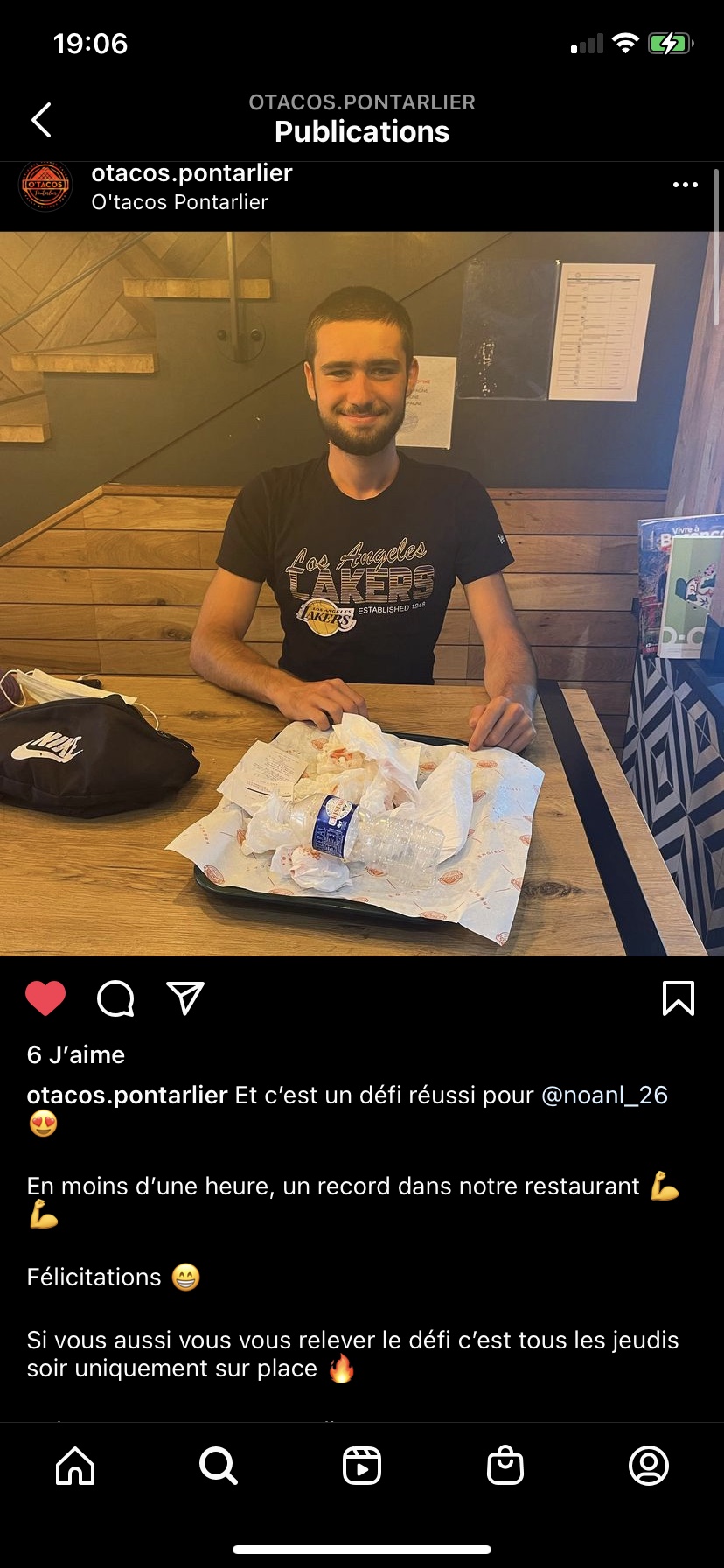Tap the post photo
Image resolution: width=724 pixels, height=1568 pixels.
pyautogui.click(x=362, y=593)
